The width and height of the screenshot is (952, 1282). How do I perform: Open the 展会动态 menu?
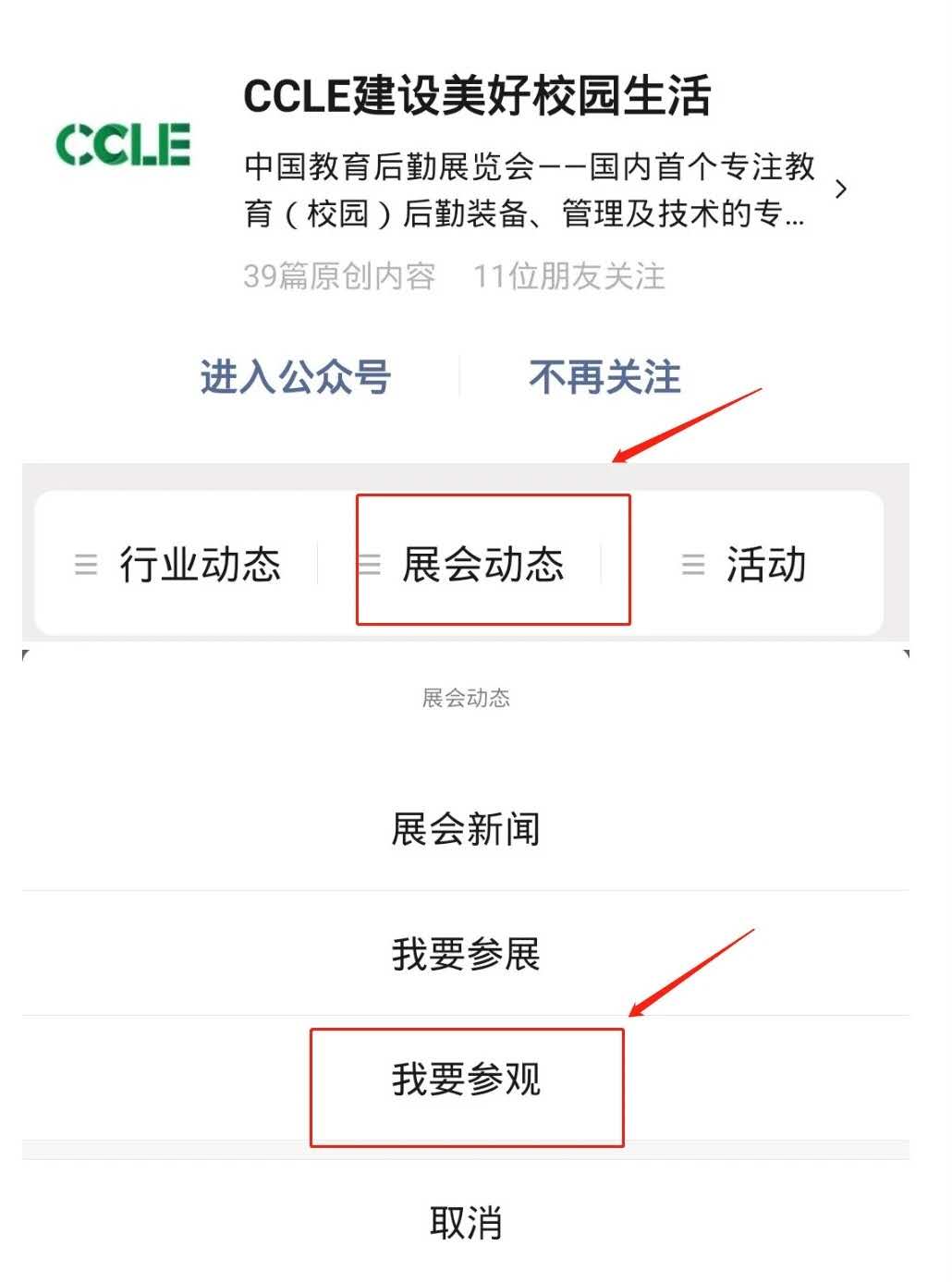coord(482,564)
